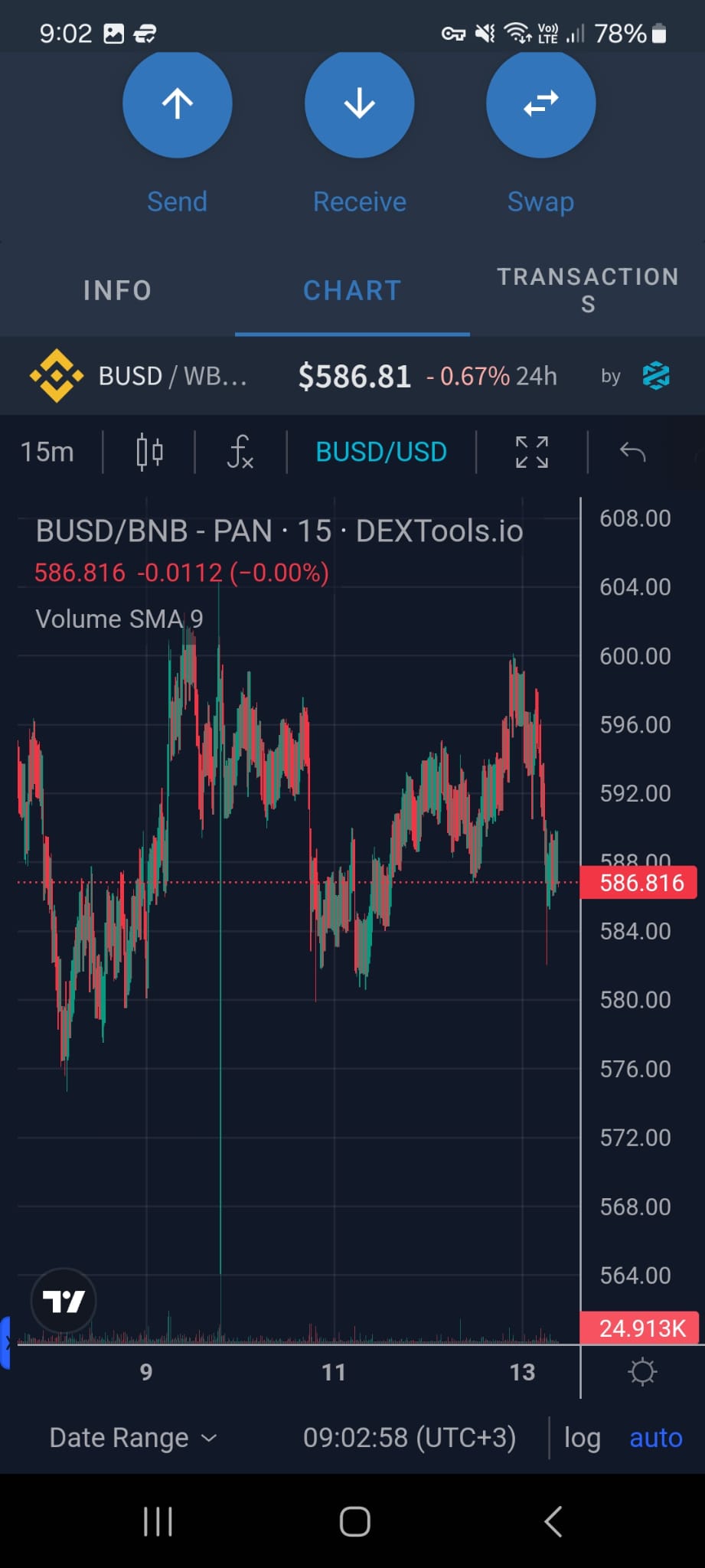Tap the undo arrow in the chart toolbar
Screen dimensions: 705x1568
[632, 452]
